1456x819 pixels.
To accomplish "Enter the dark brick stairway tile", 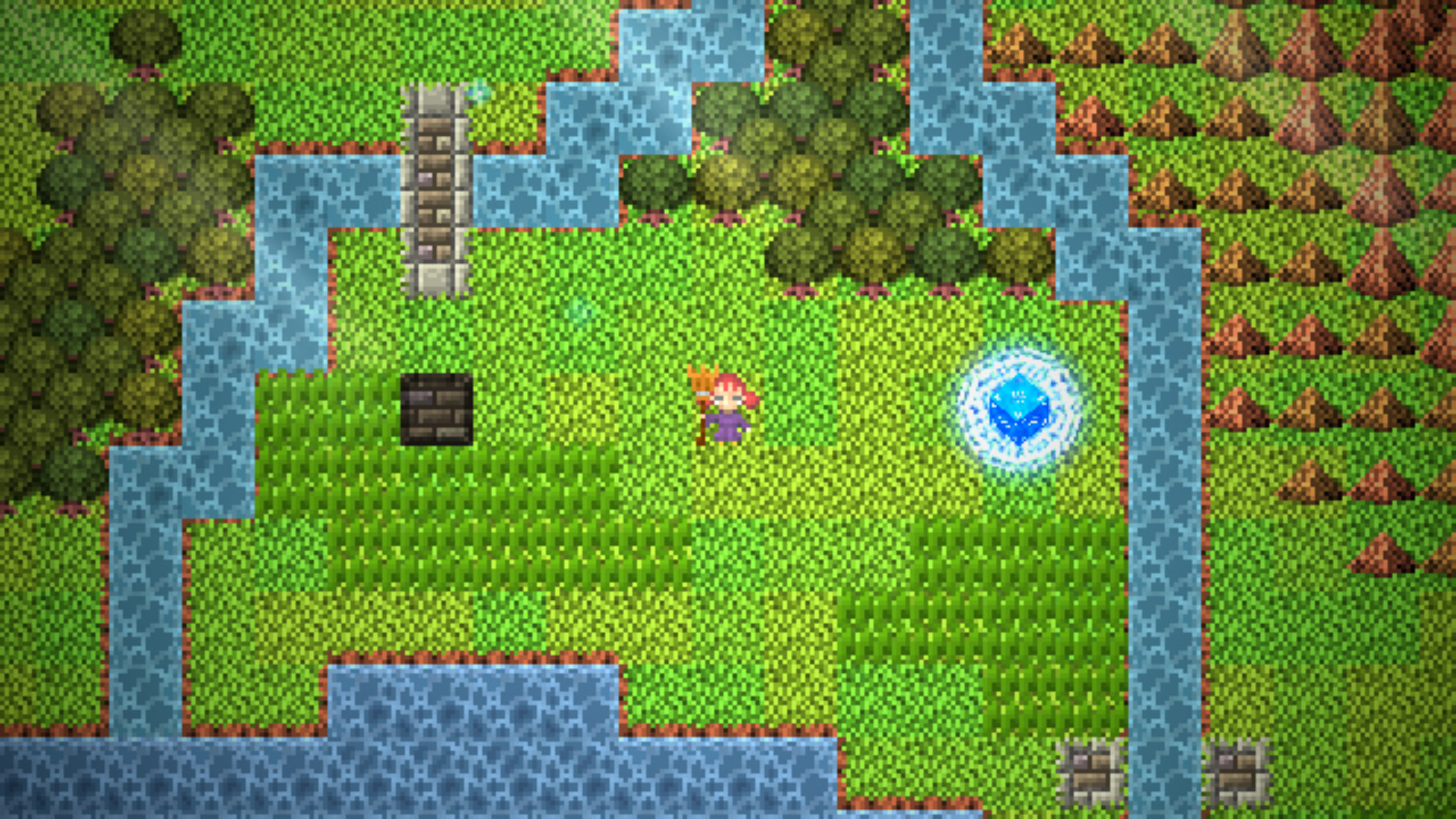I will (436, 409).
